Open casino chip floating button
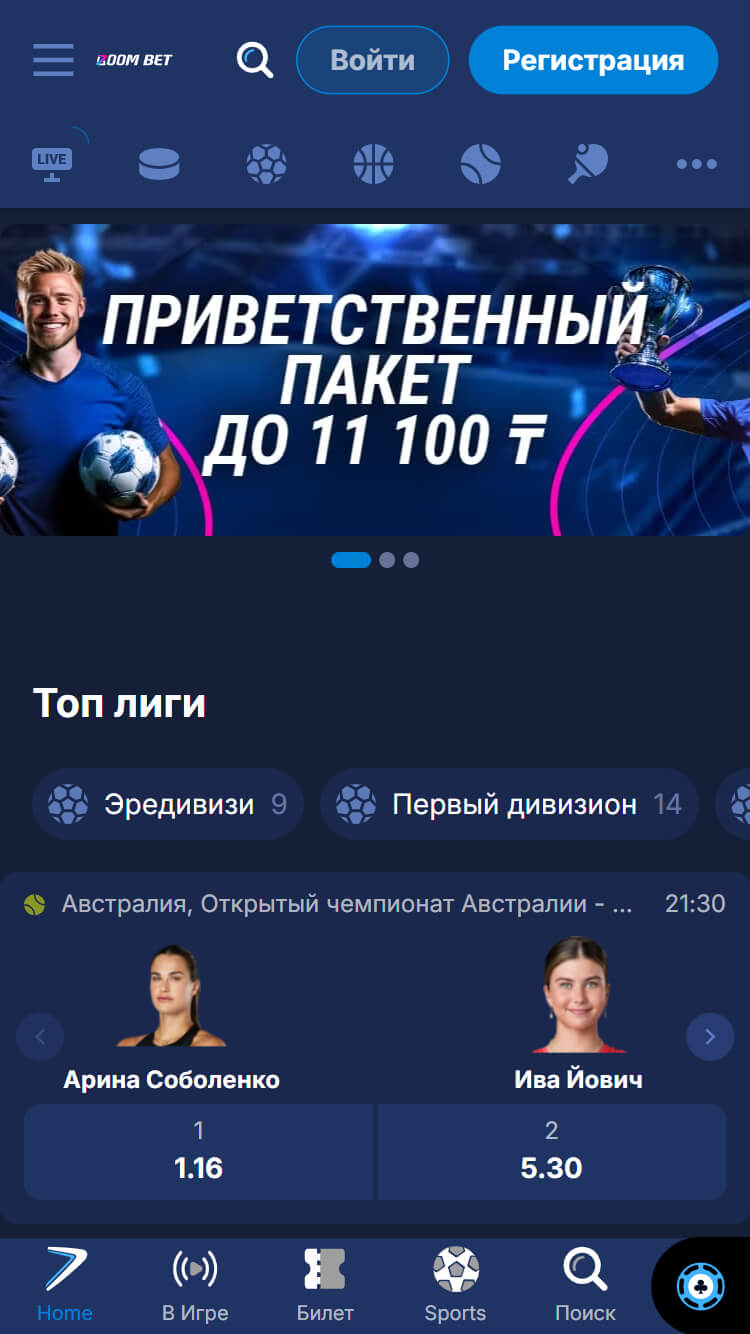Viewport: 750px width, 1334px height. 700,1287
